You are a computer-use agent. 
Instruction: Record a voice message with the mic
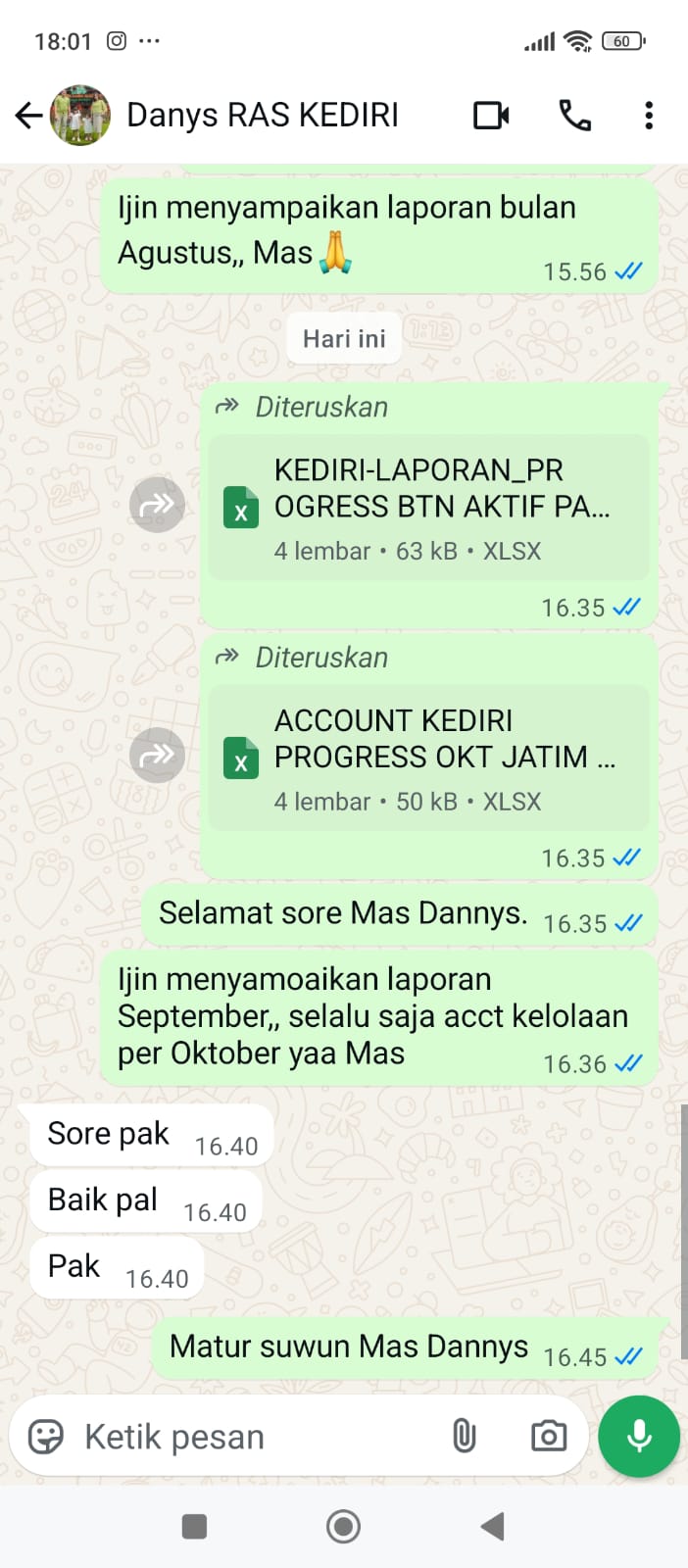point(639,1437)
